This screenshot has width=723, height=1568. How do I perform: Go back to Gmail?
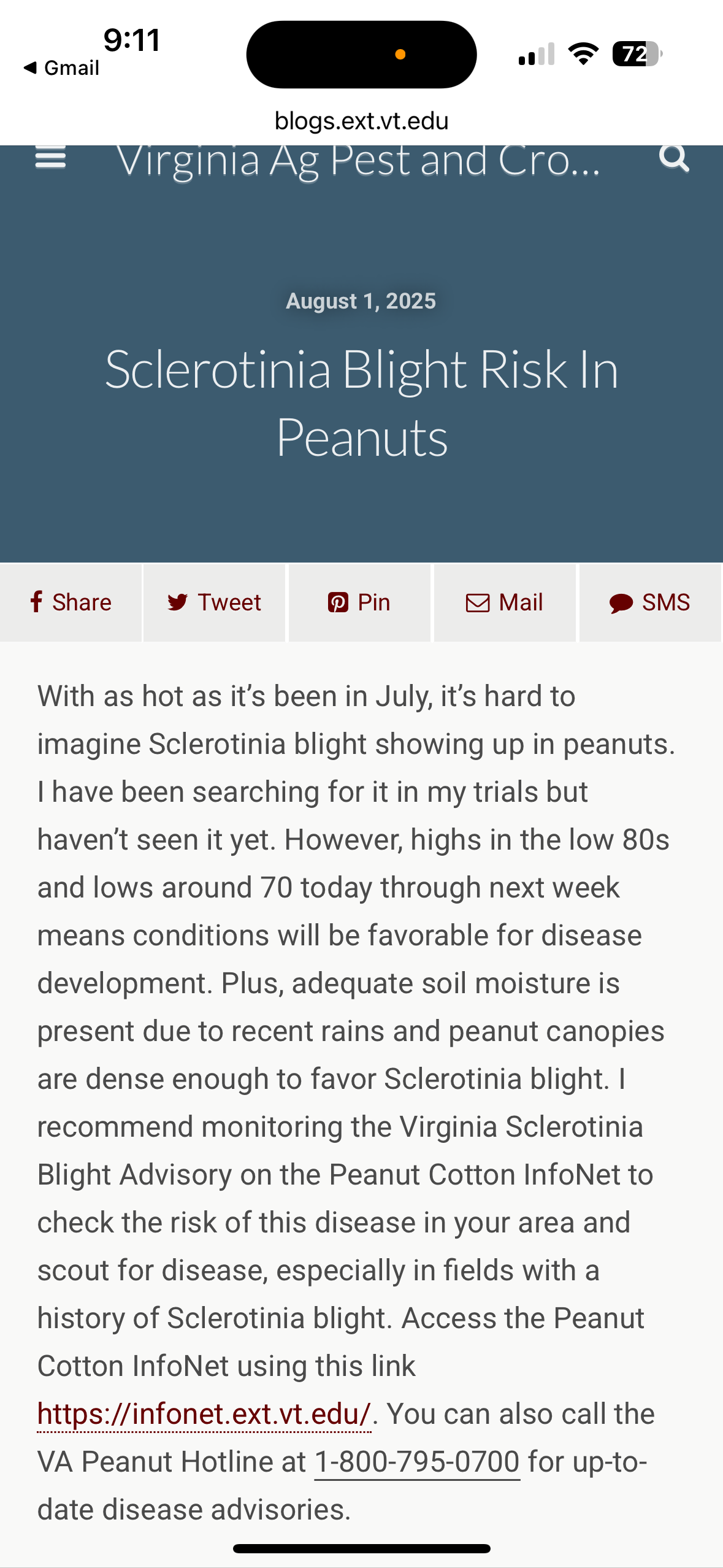[x=61, y=67]
